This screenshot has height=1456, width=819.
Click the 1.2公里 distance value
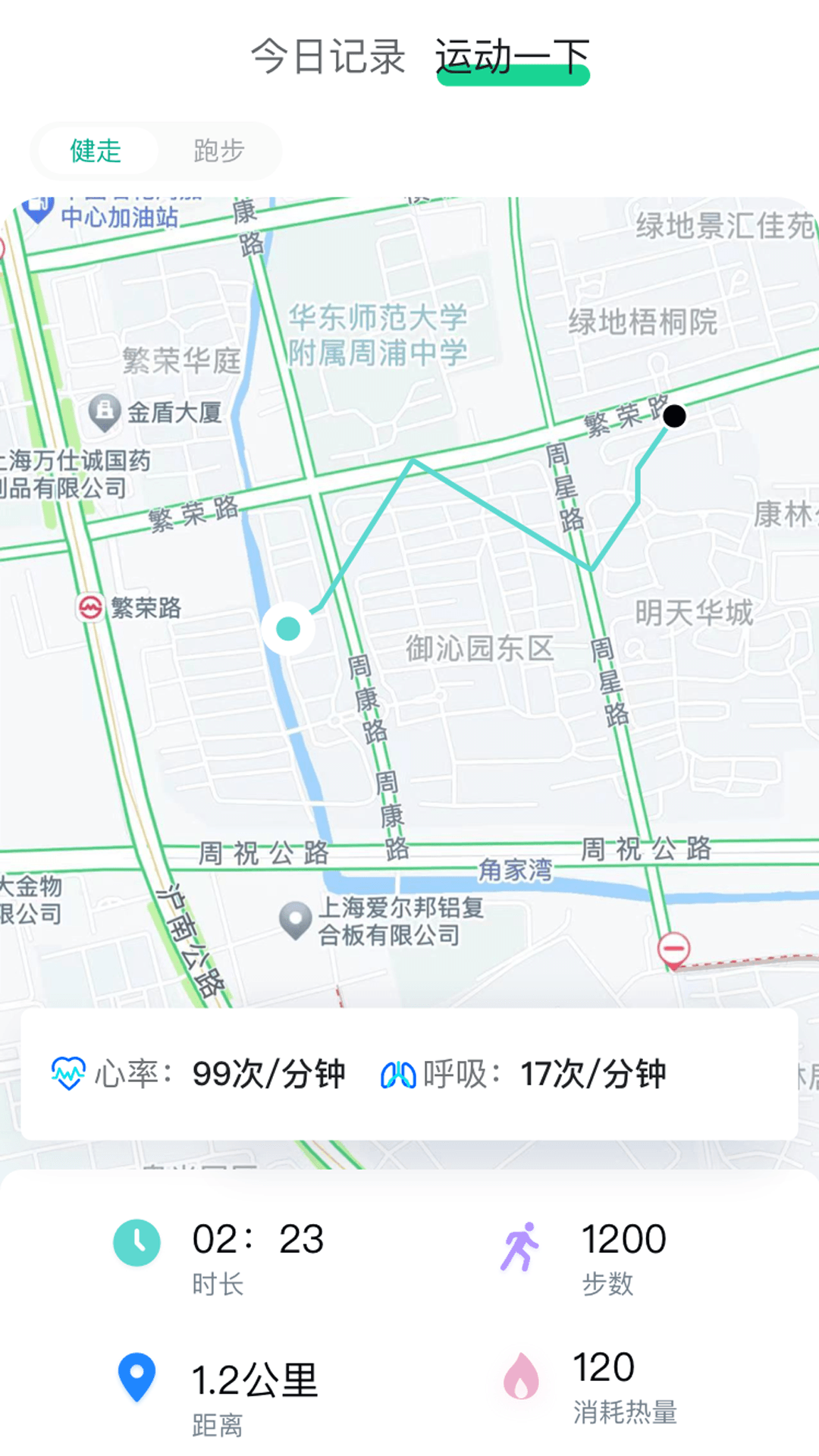click(x=254, y=1380)
